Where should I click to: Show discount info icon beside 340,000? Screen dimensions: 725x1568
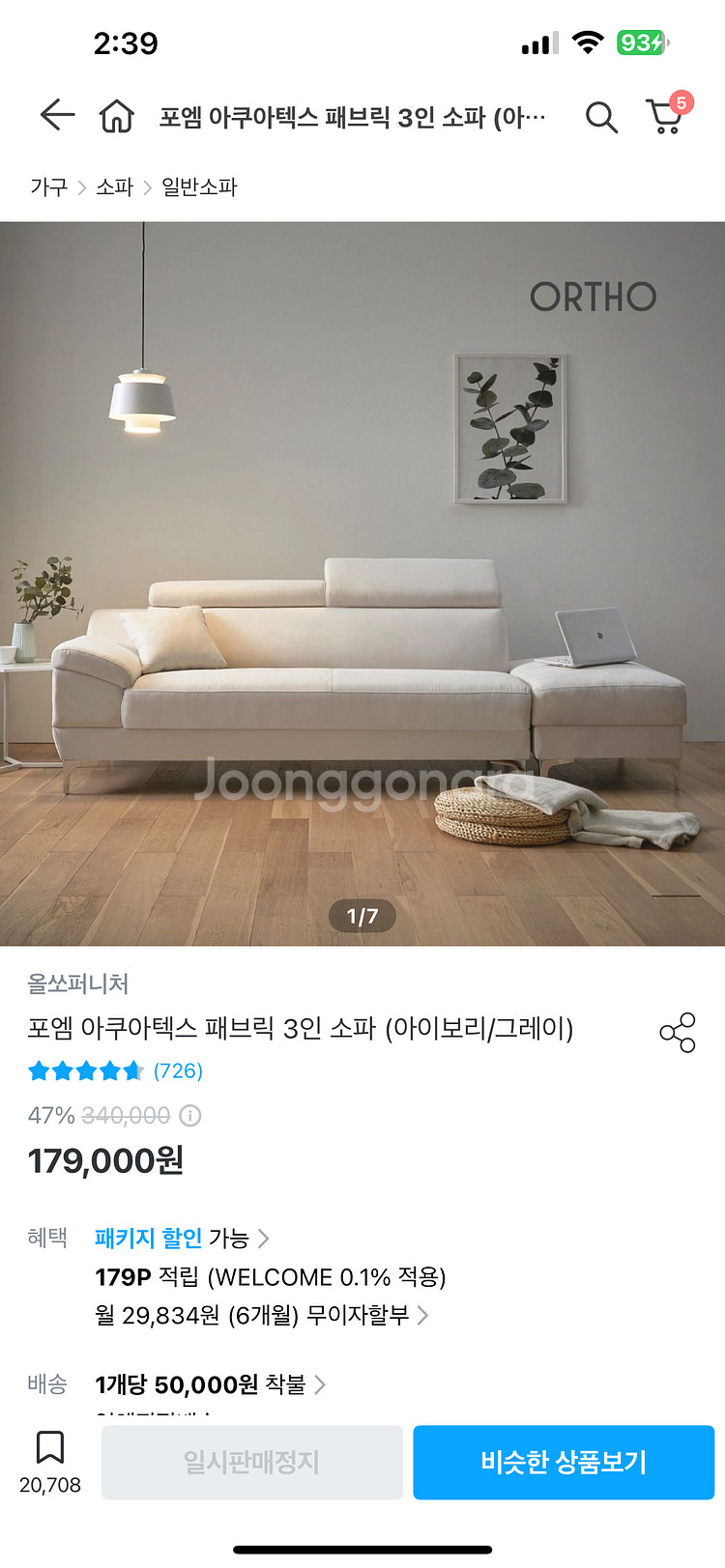pos(190,1116)
